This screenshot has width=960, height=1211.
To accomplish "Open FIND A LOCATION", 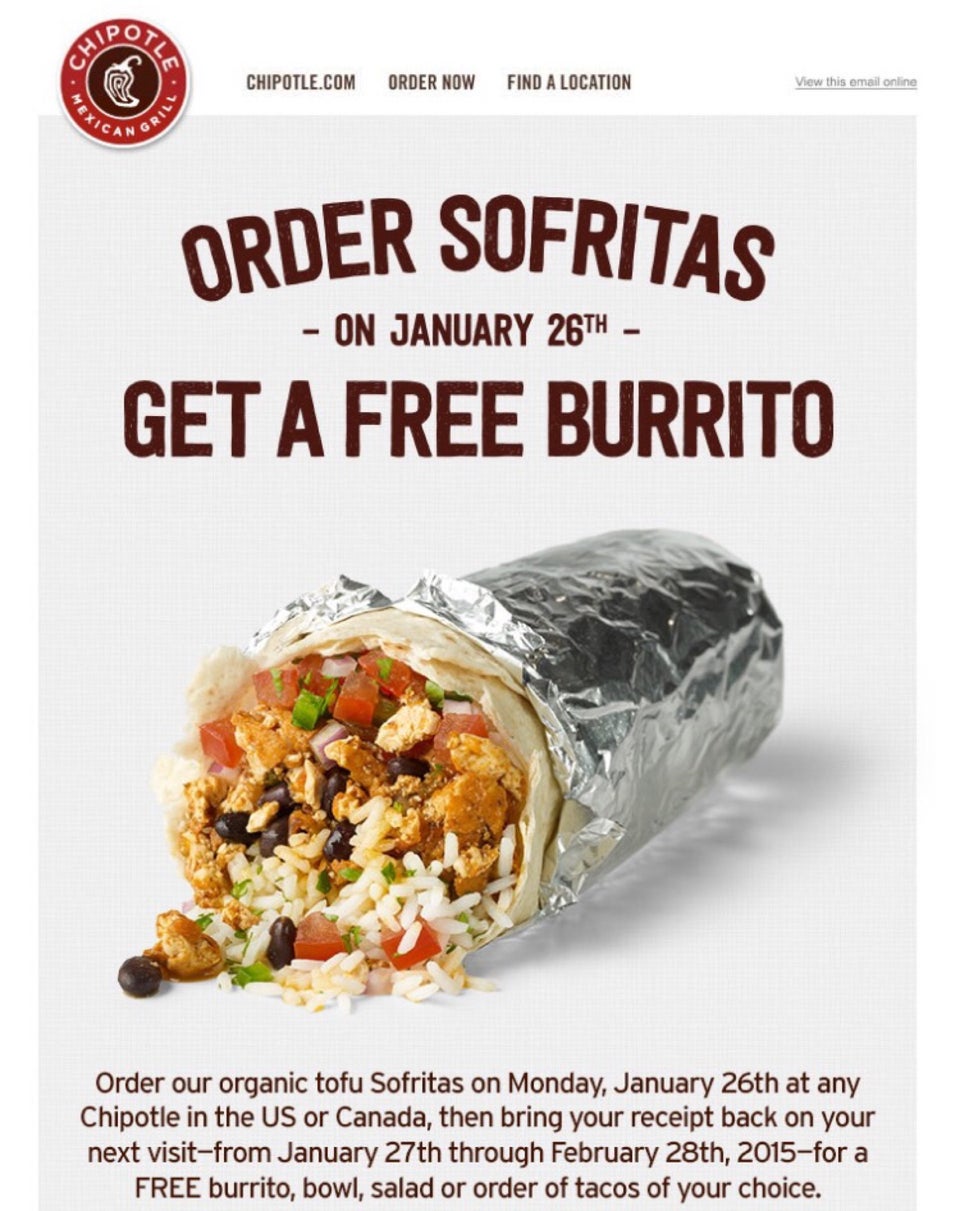I will point(568,82).
